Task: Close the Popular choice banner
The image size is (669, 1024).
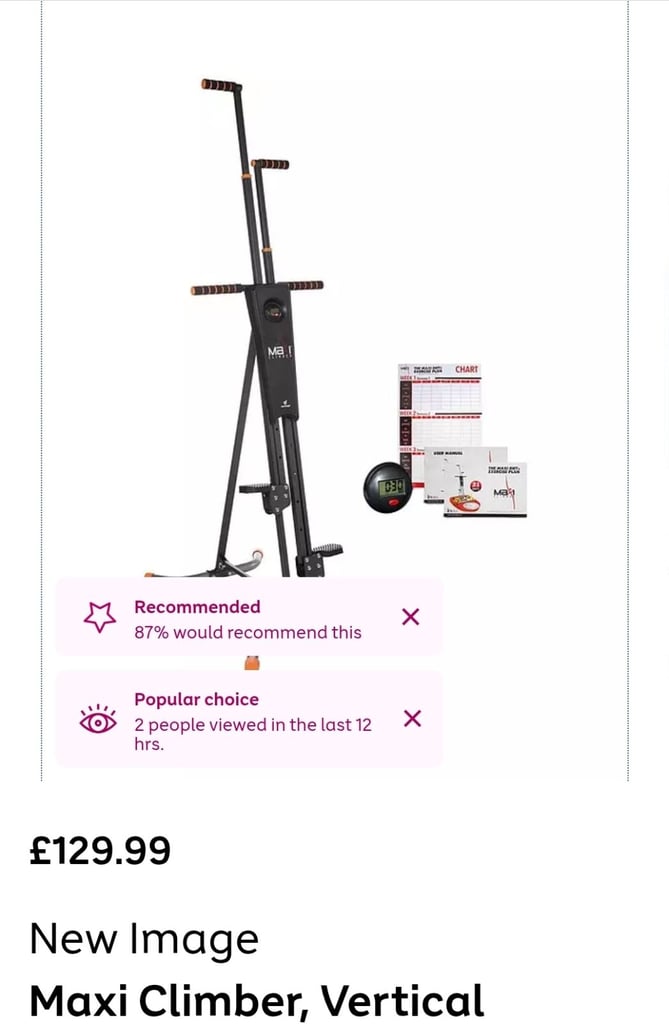Action: click(411, 718)
